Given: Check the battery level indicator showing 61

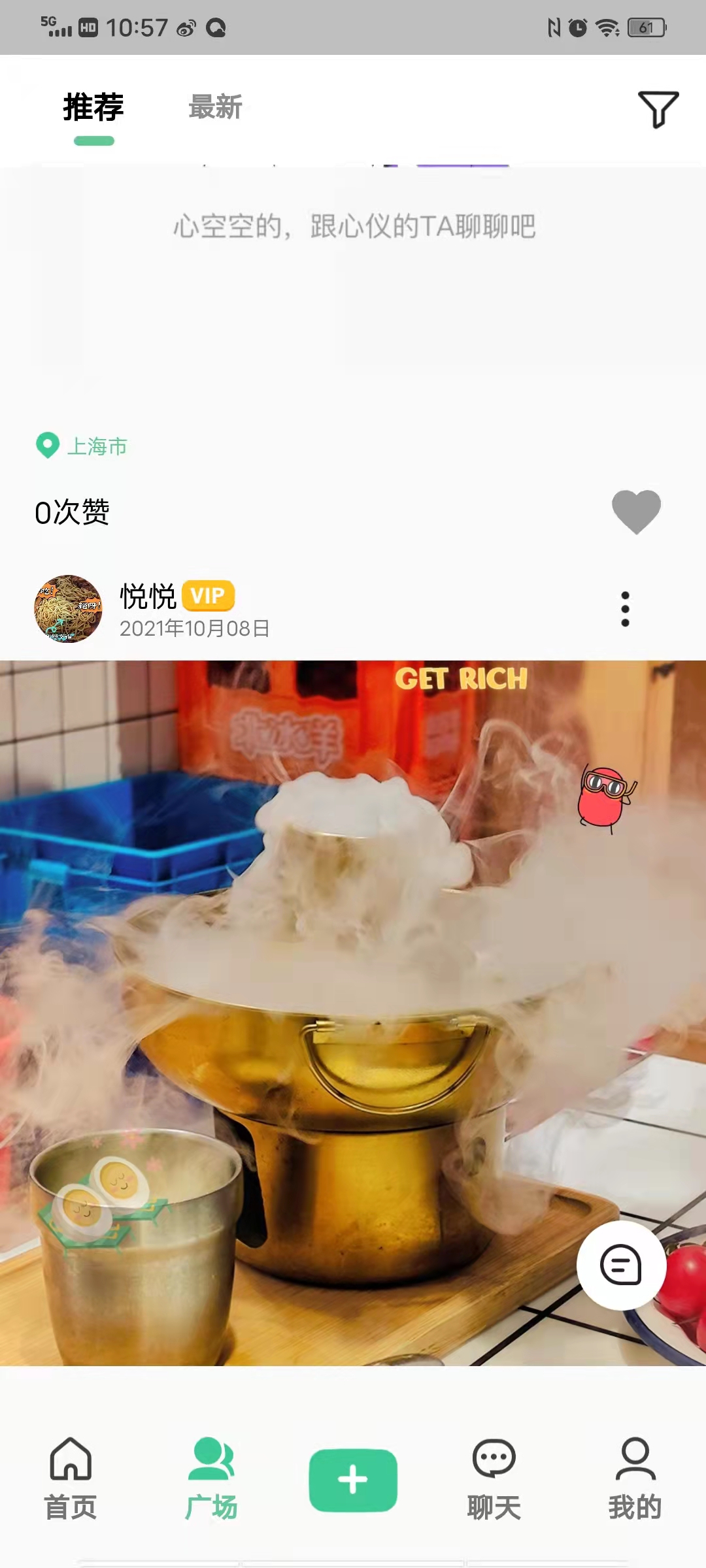Looking at the screenshot, I should [645, 28].
